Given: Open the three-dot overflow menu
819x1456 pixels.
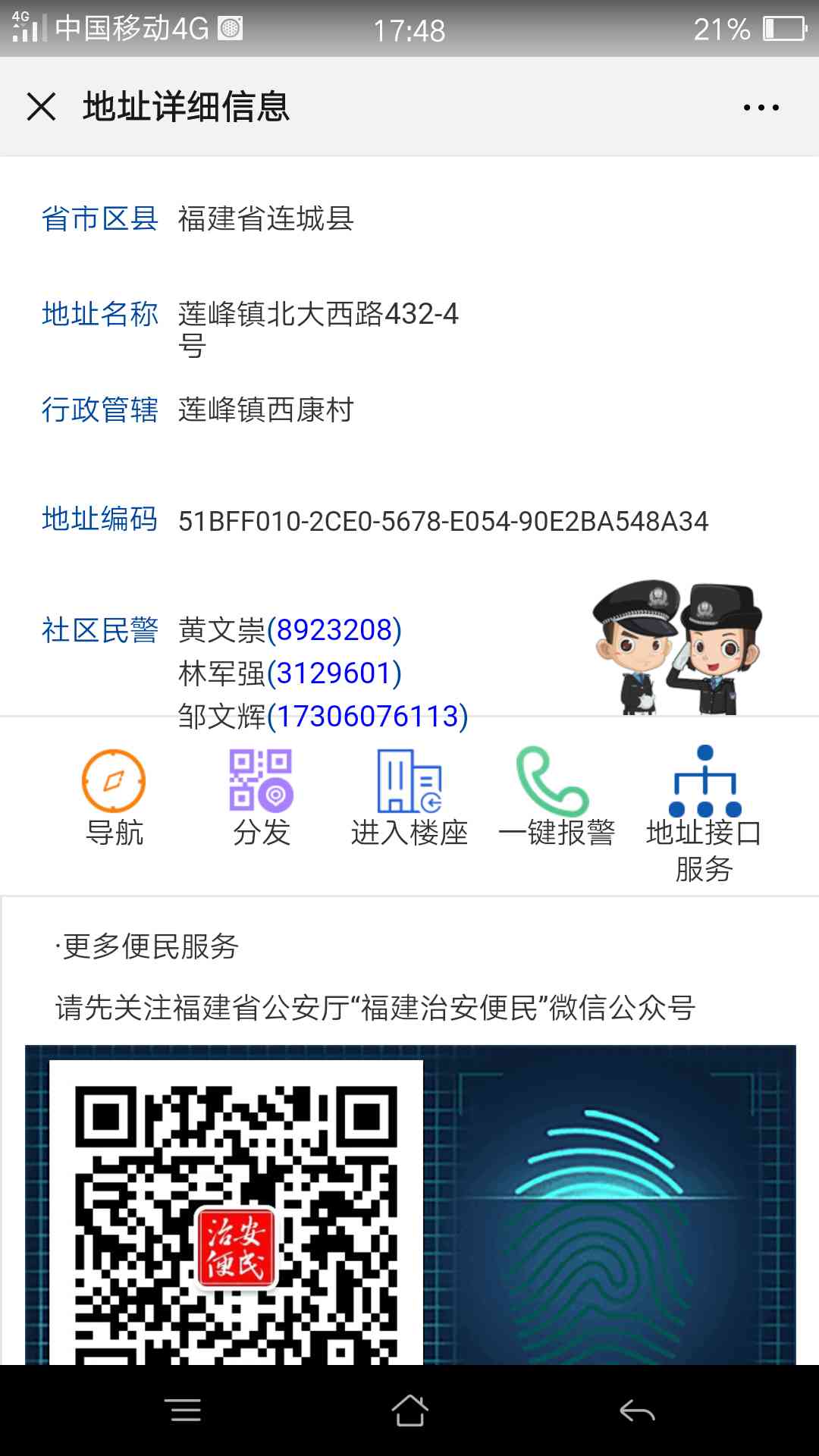Looking at the screenshot, I should pos(761,108).
